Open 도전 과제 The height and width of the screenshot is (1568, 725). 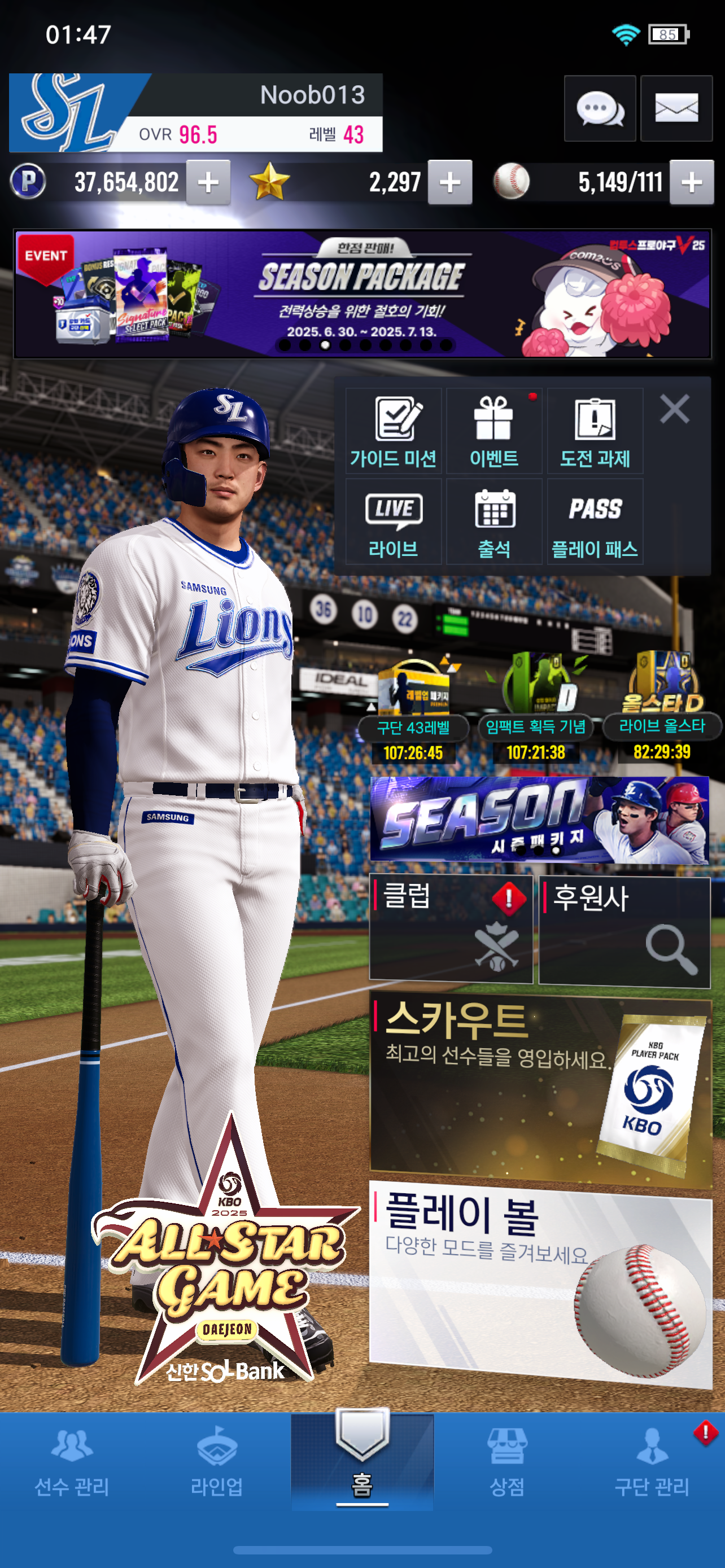[595, 431]
